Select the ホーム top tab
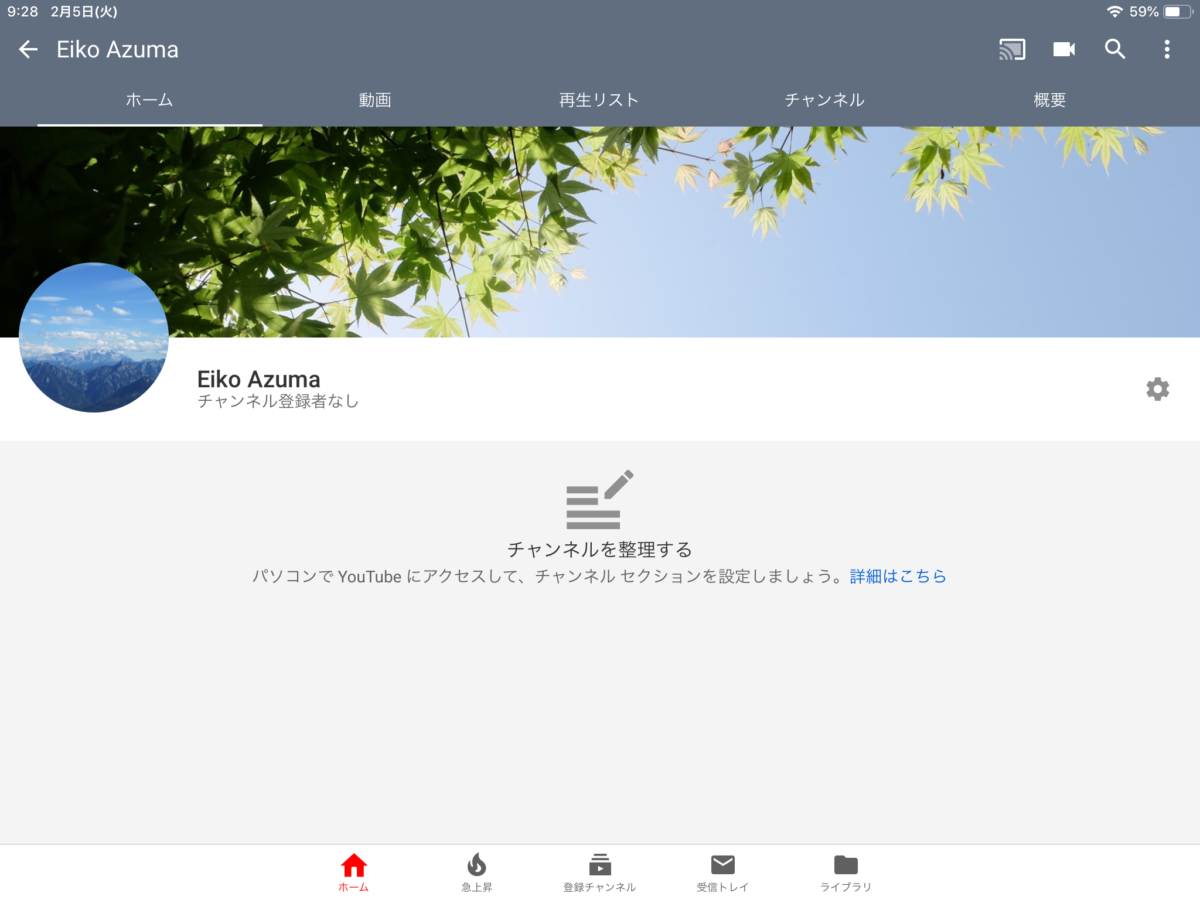This screenshot has width=1200, height=900. (x=150, y=100)
